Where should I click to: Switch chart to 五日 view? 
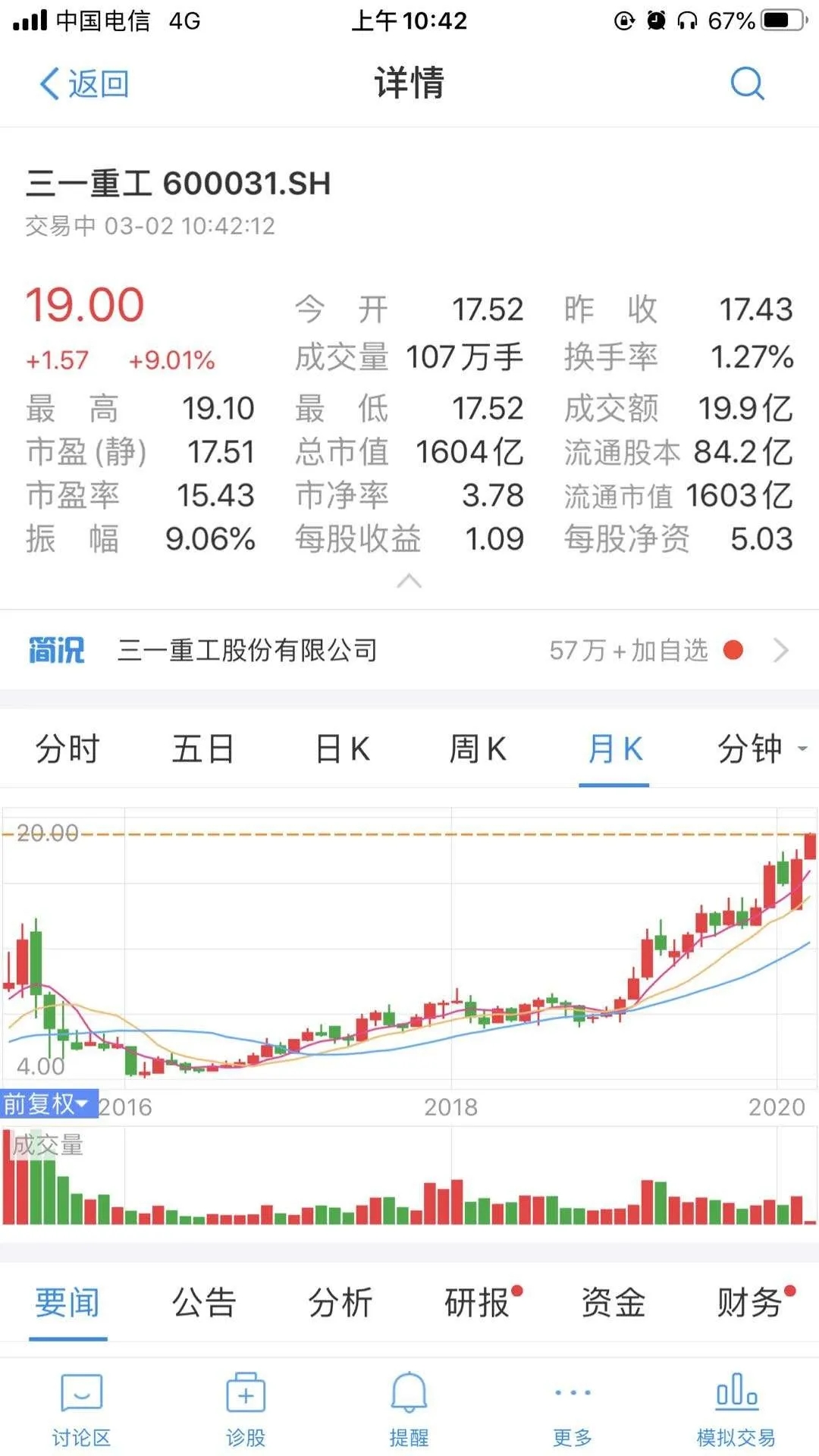tap(202, 749)
